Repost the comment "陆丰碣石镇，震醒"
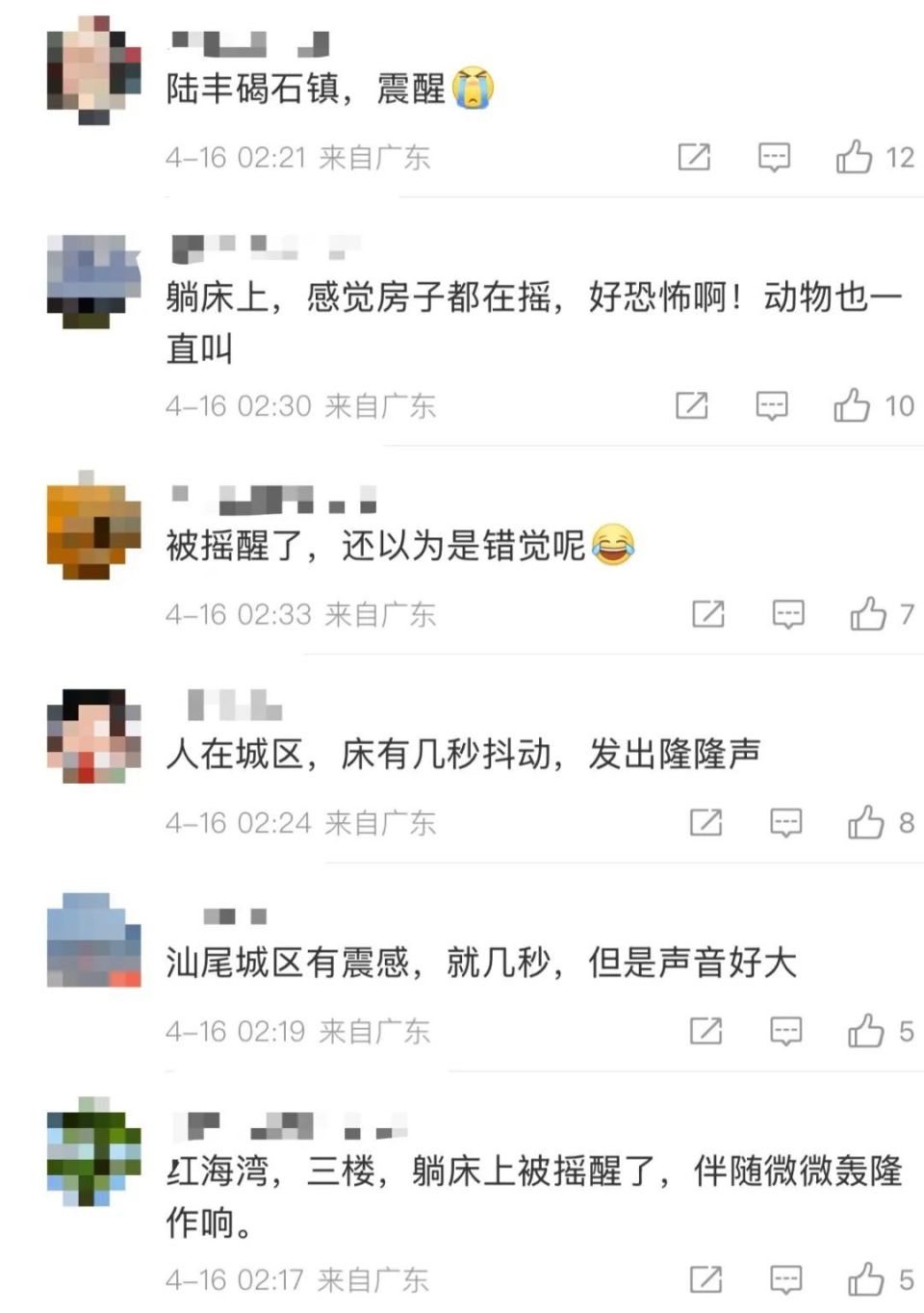This screenshot has height=1313, width=924. click(x=694, y=157)
